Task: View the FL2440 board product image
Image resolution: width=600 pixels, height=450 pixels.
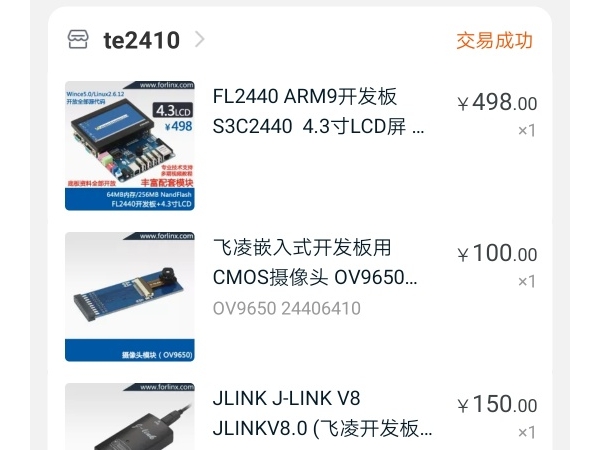Action: [x=130, y=145]
